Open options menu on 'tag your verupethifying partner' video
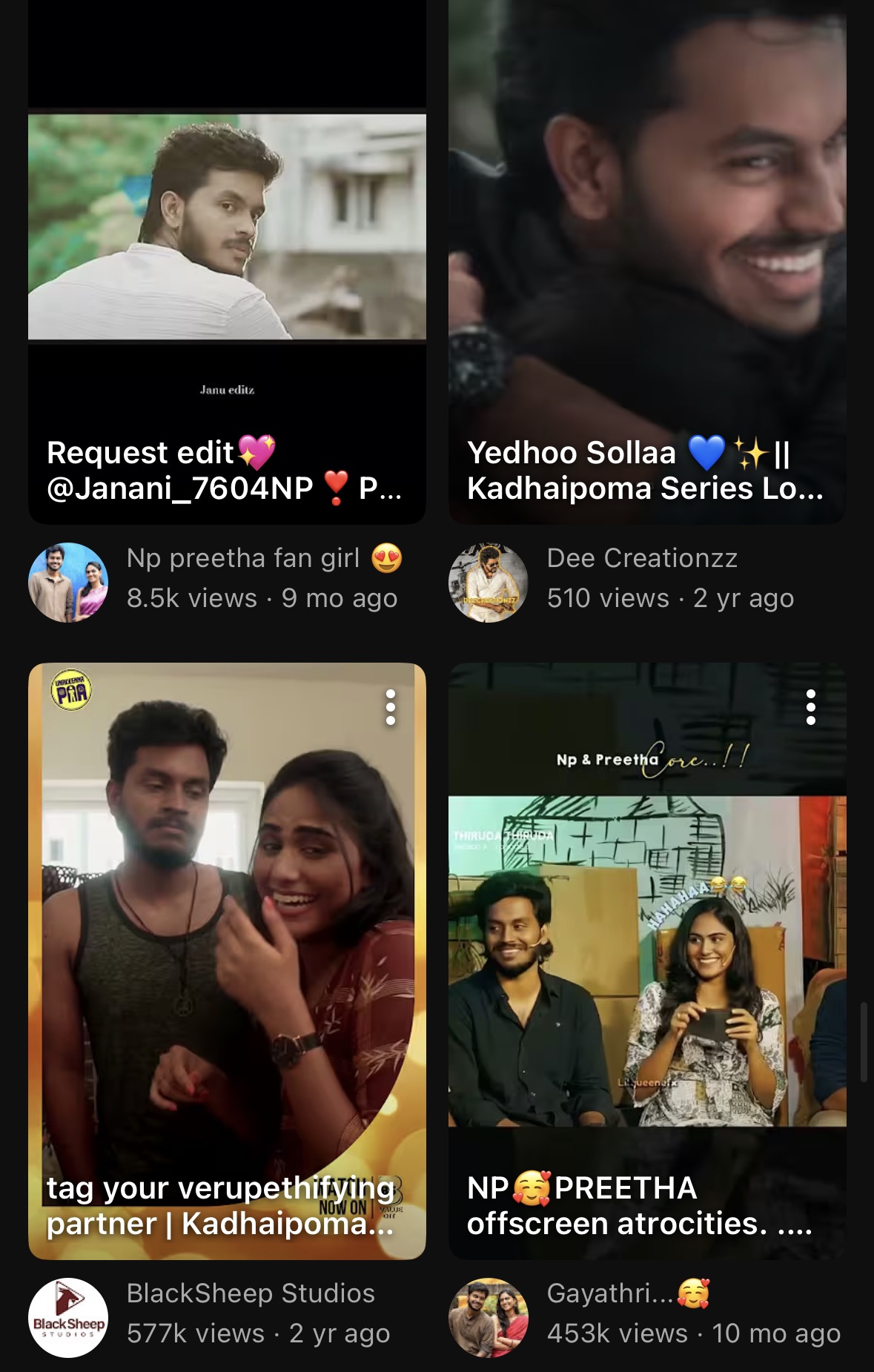Viewport: 874px width, 1372px height. [x=391, y=707]
